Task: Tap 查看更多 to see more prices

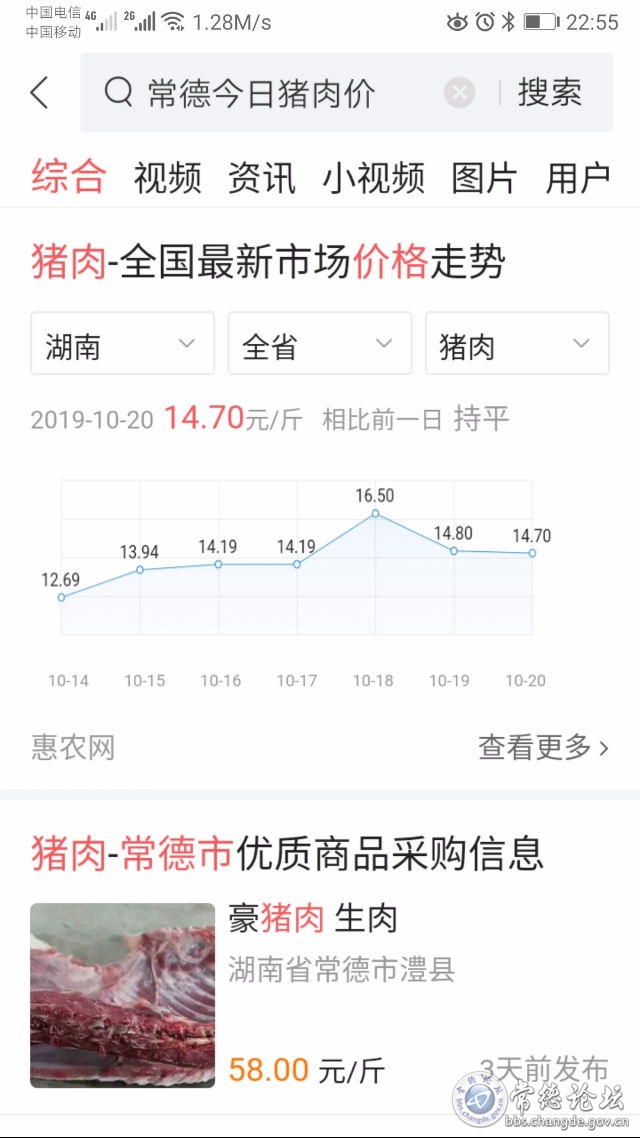Action: tap(543, 747)
